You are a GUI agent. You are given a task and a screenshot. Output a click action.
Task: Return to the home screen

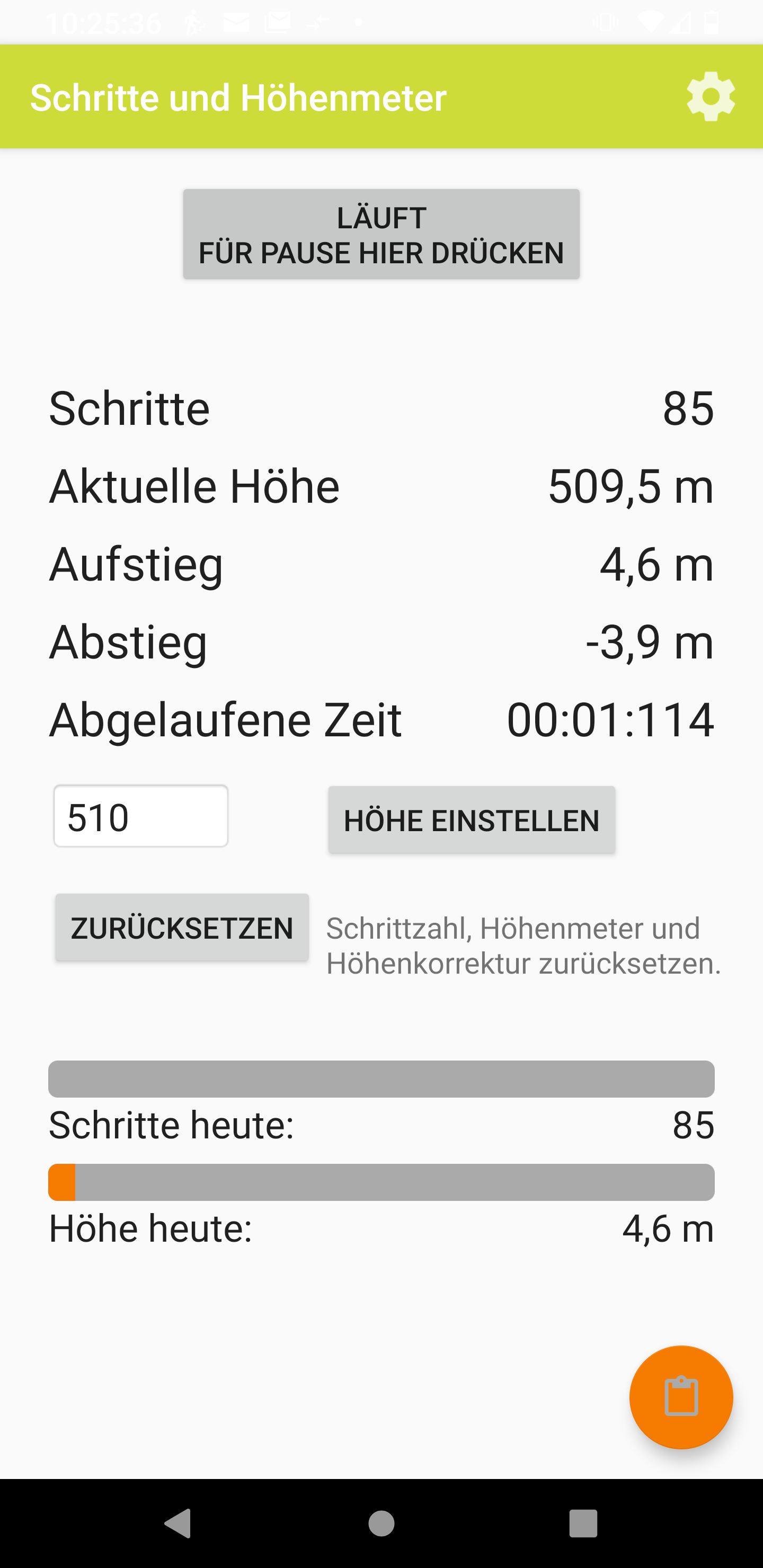tap(381, 1523)
